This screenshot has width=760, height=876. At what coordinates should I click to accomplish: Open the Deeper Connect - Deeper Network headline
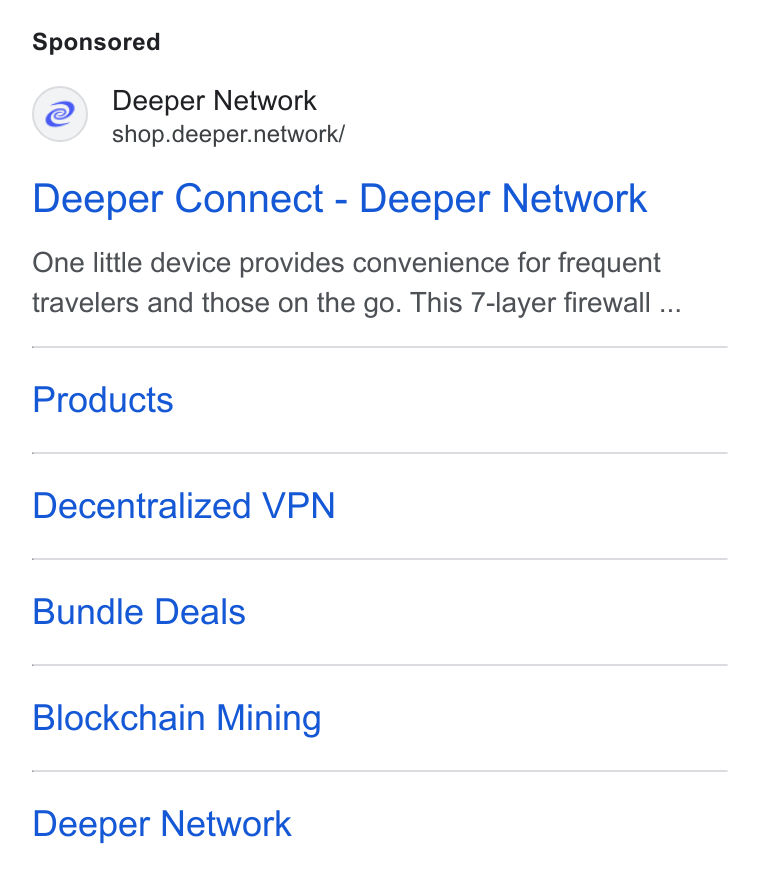coord(340,199)
